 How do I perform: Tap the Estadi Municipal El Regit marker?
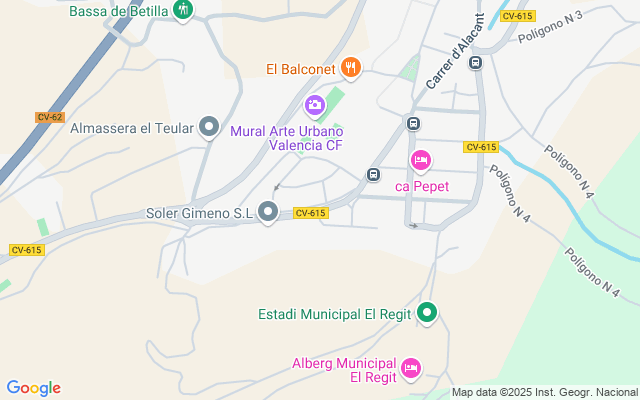coord(427,313)
